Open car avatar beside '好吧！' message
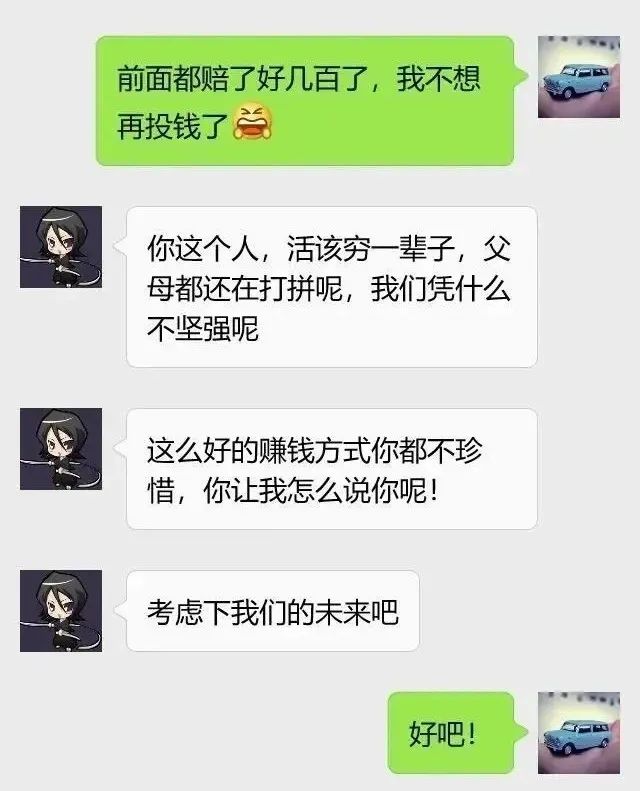The image size is (640, 791). (x=578, y=732)
